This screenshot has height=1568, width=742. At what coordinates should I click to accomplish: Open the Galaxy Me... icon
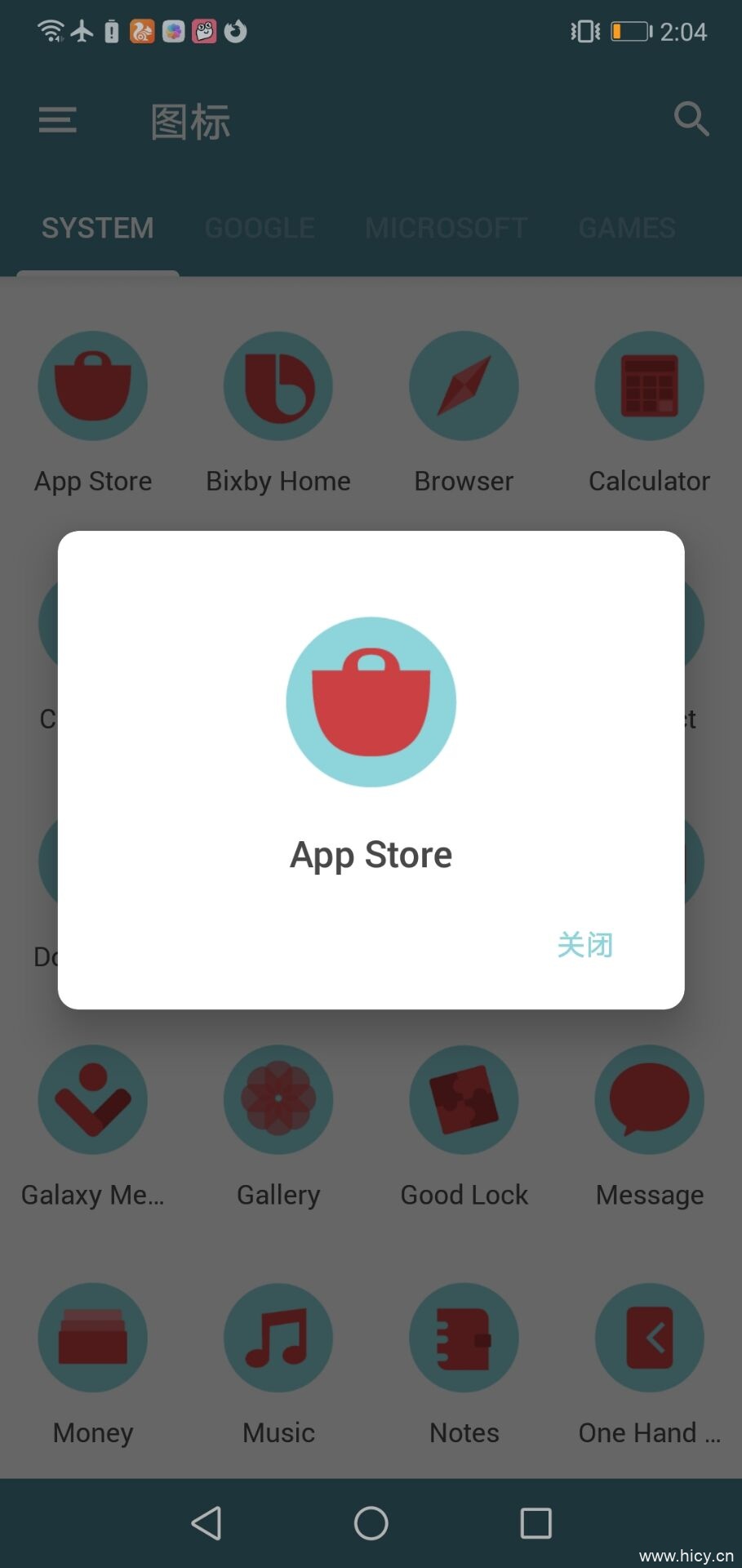coord(93,1099)
